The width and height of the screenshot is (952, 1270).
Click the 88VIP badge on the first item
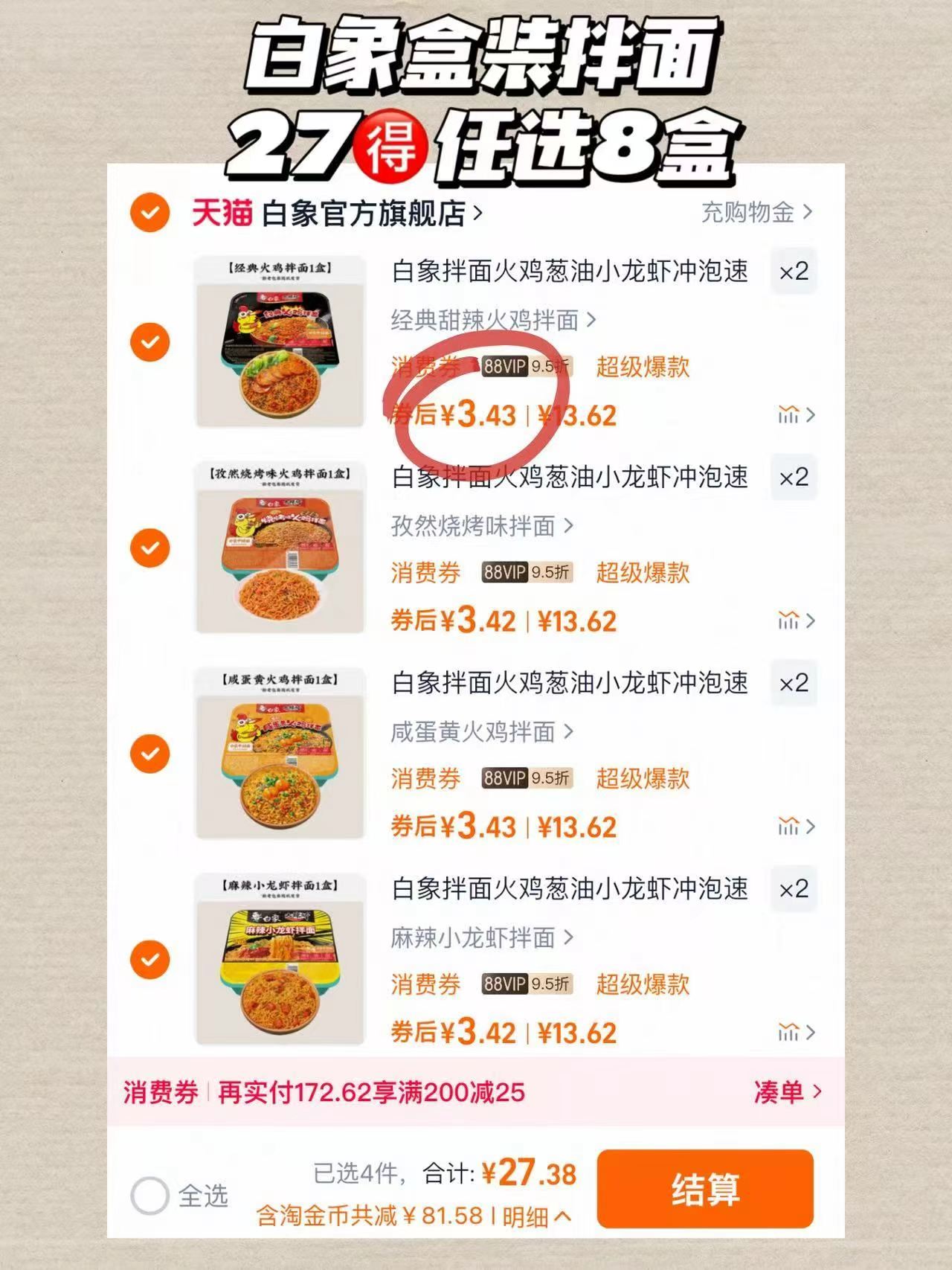506,365
